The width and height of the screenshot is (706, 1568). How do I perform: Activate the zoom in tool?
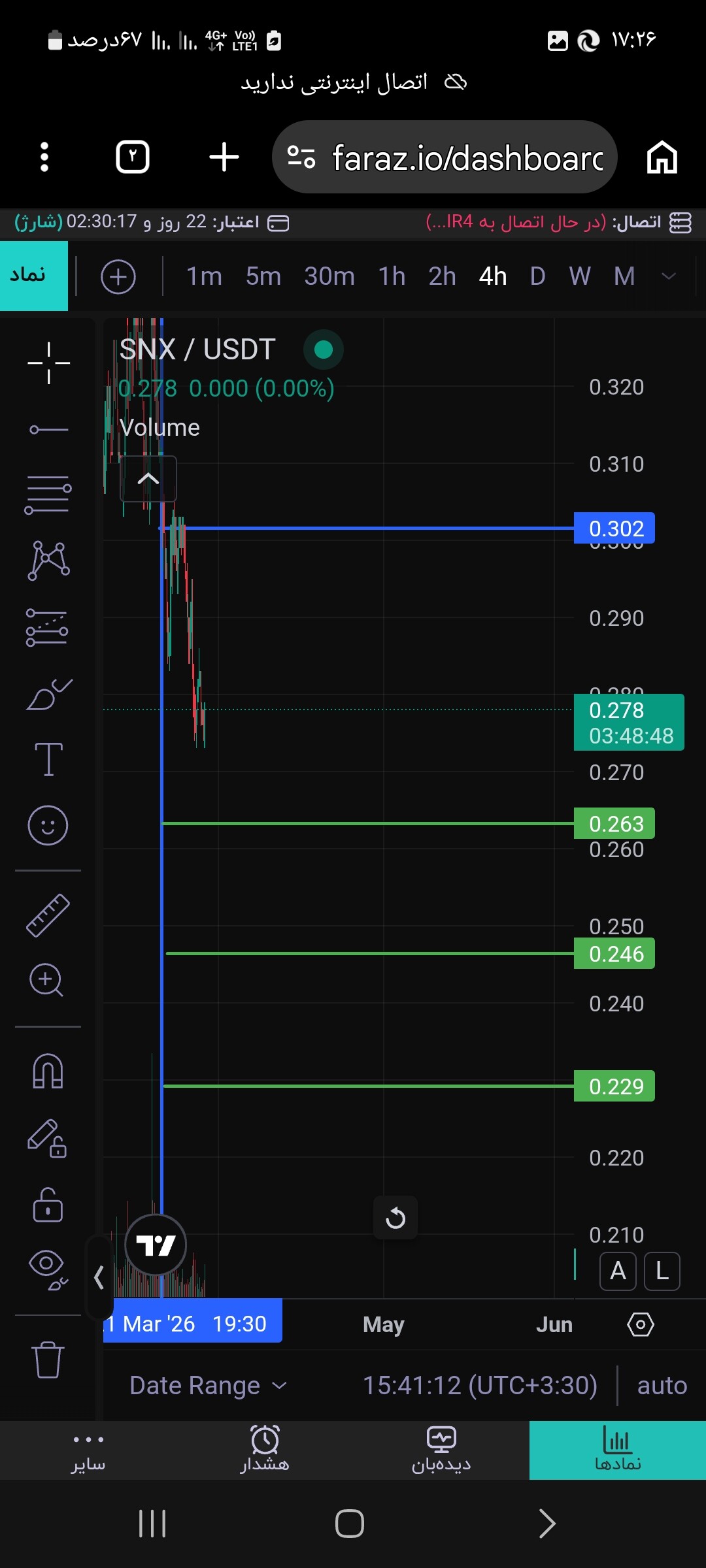[47, 980]
